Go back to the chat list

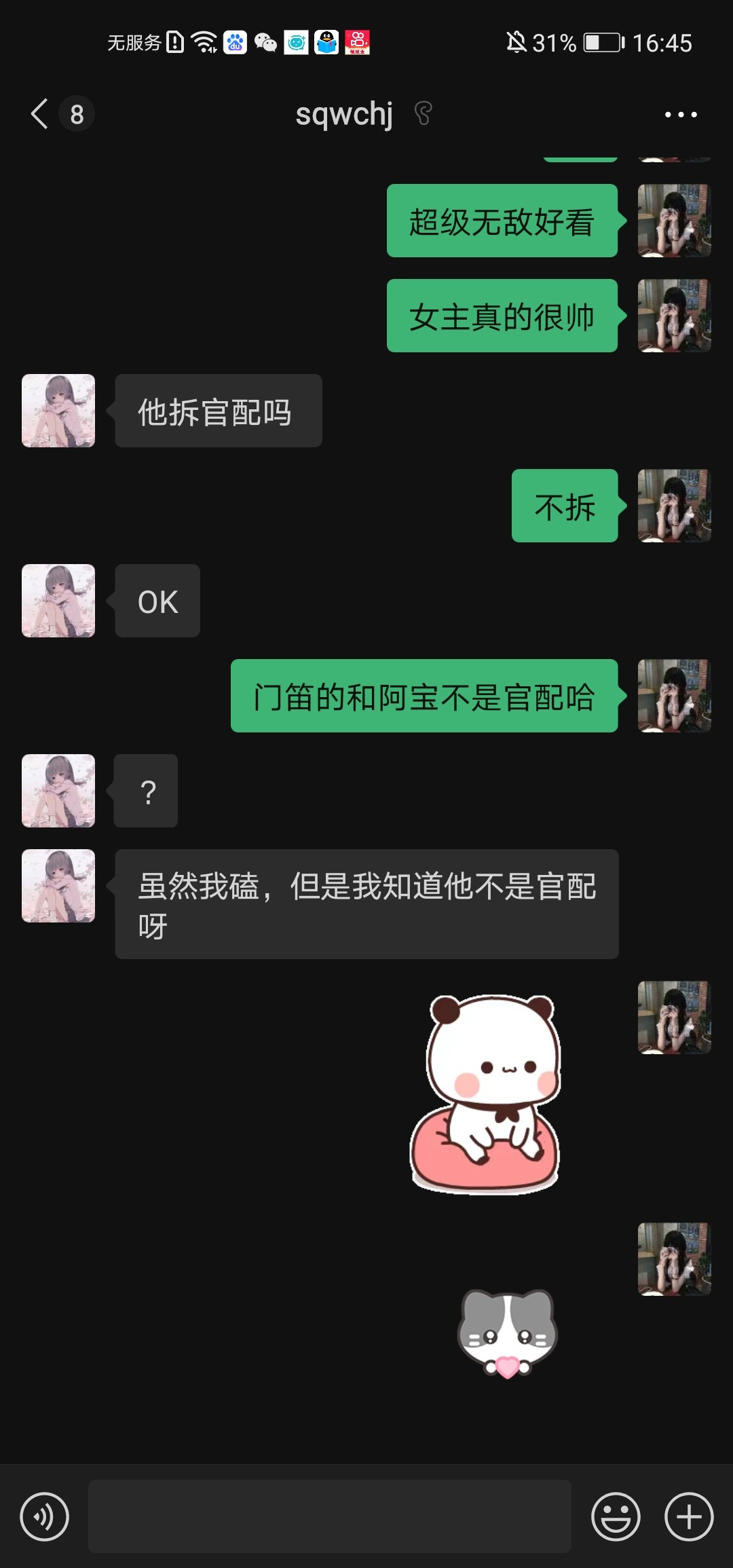(41, 114)
